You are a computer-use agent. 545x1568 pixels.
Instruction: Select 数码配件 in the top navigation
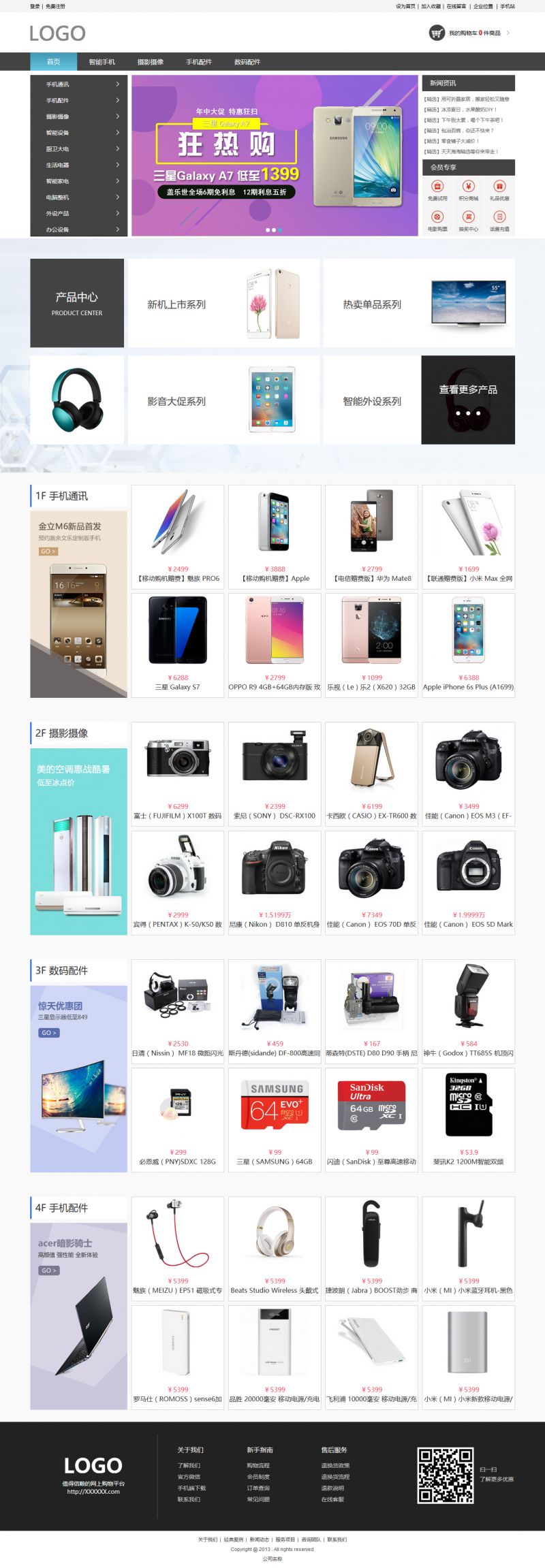pos(247,62)
